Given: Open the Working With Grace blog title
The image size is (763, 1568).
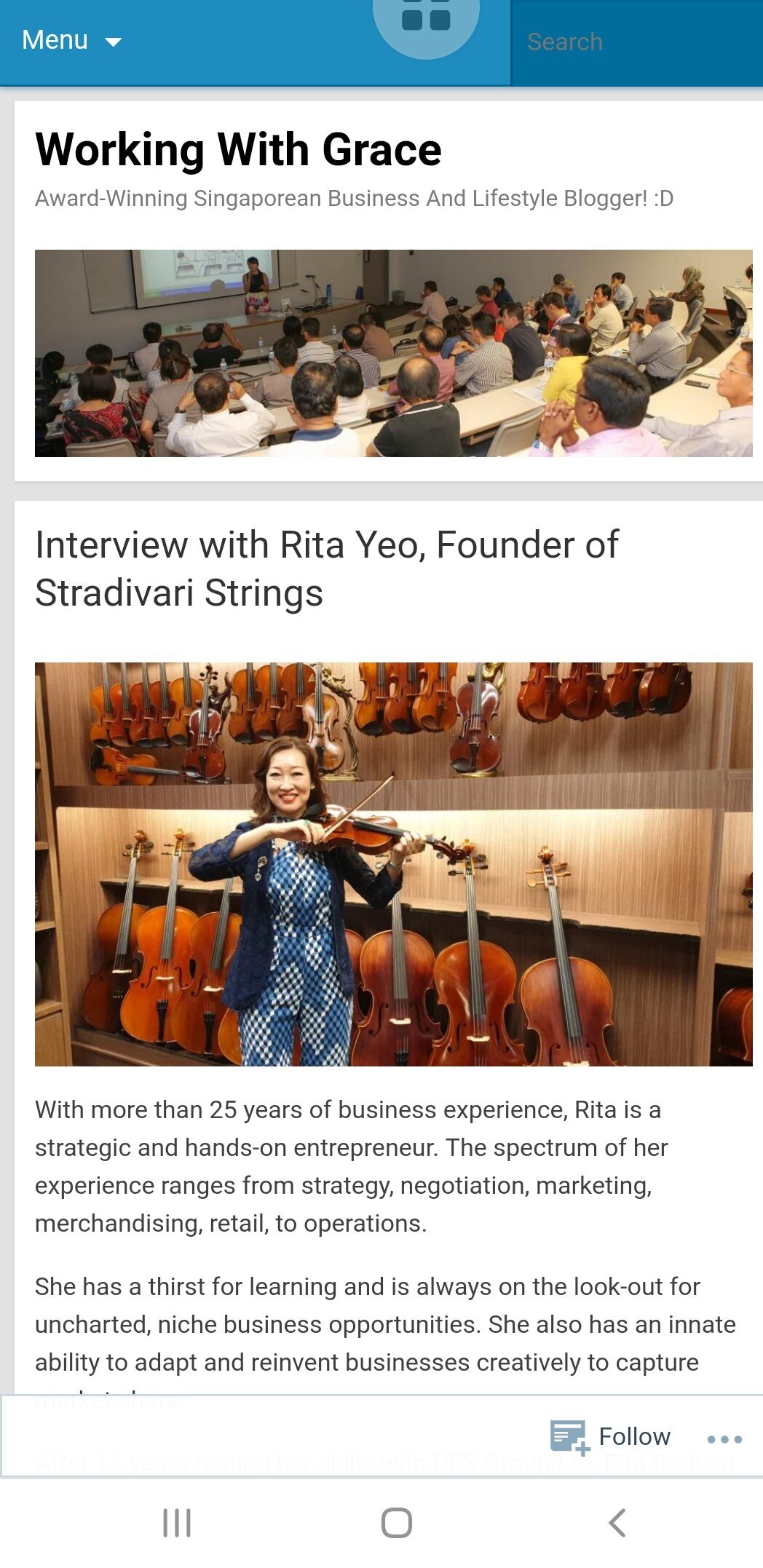Looking at the screenshot, I should (238, 149).
